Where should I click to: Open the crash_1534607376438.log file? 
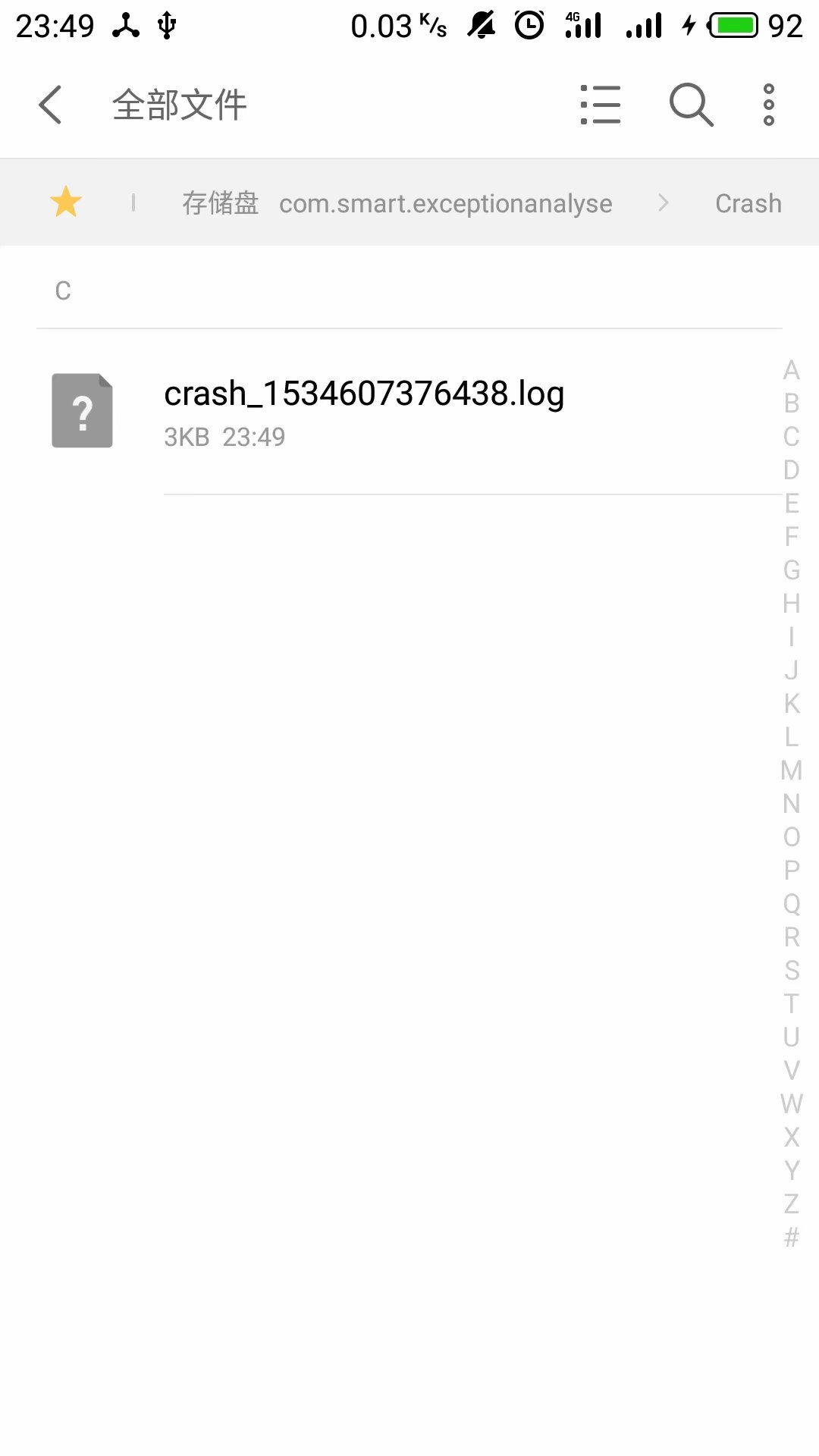(364, 410)
